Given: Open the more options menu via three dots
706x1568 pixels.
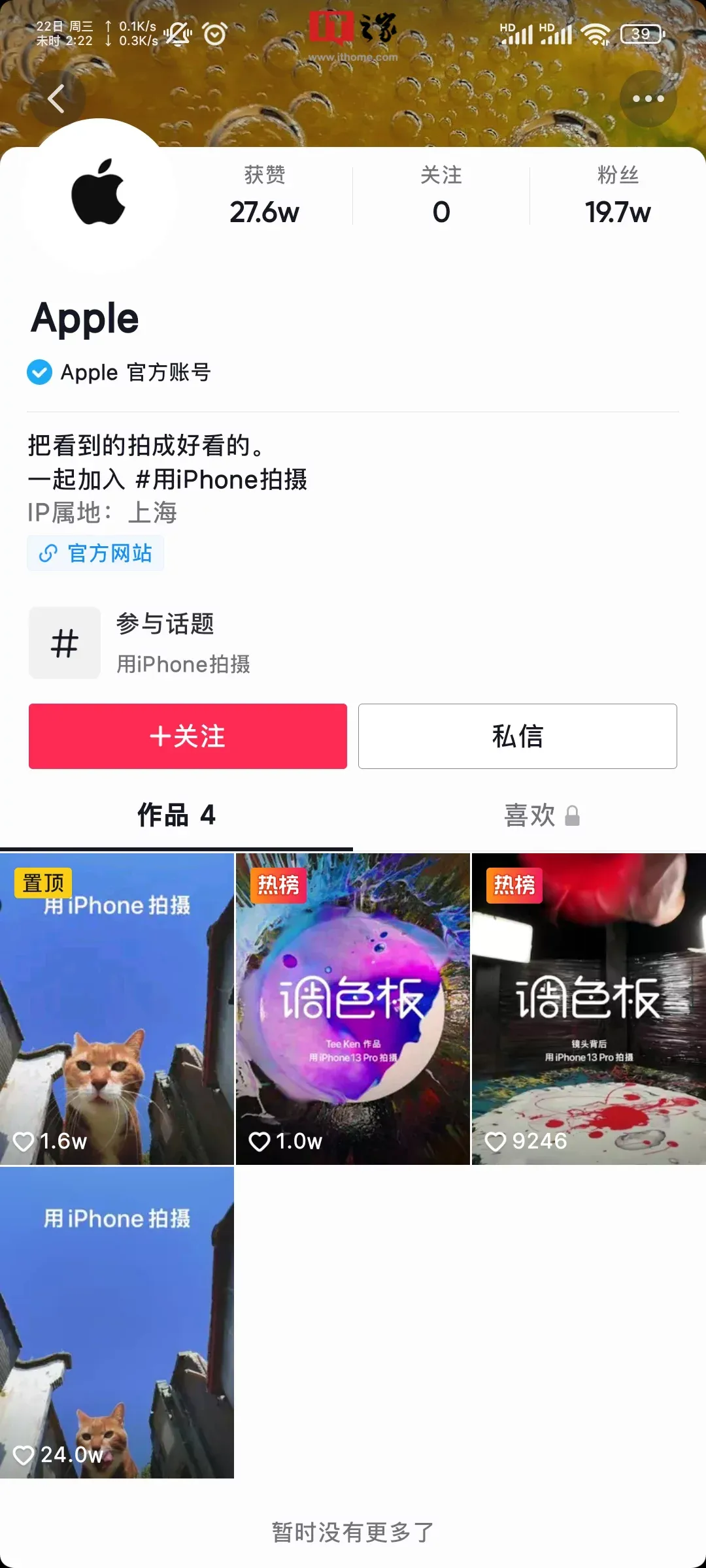Looking at the screenshot, I should [x=648, y=99].
